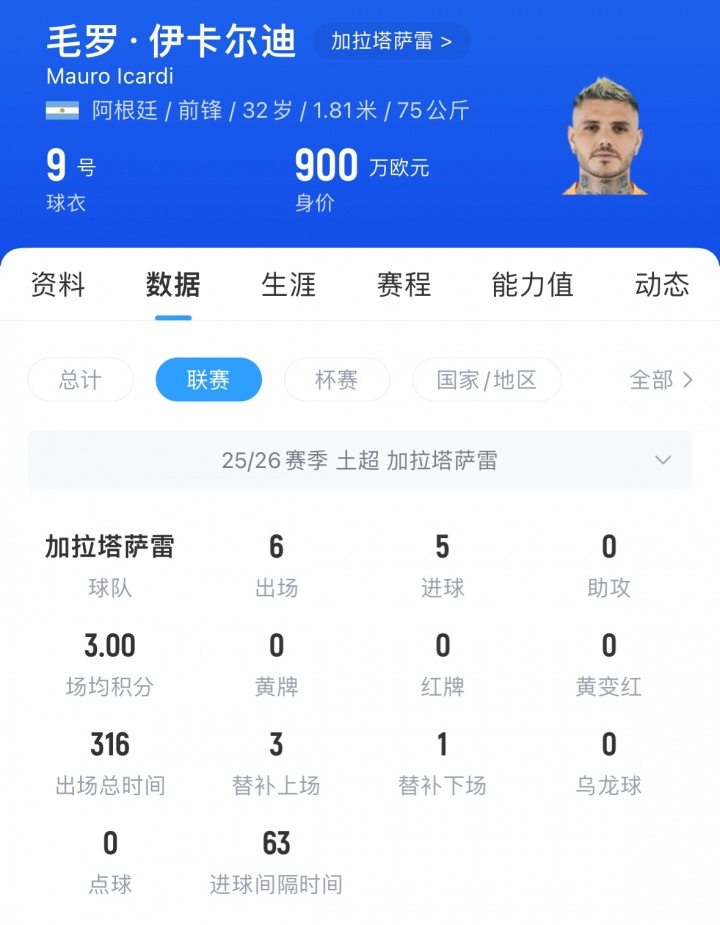The width and height of the screenshot is (720, 925).
Task: Open 全部 to see all filters
Action: click(660, 380)
